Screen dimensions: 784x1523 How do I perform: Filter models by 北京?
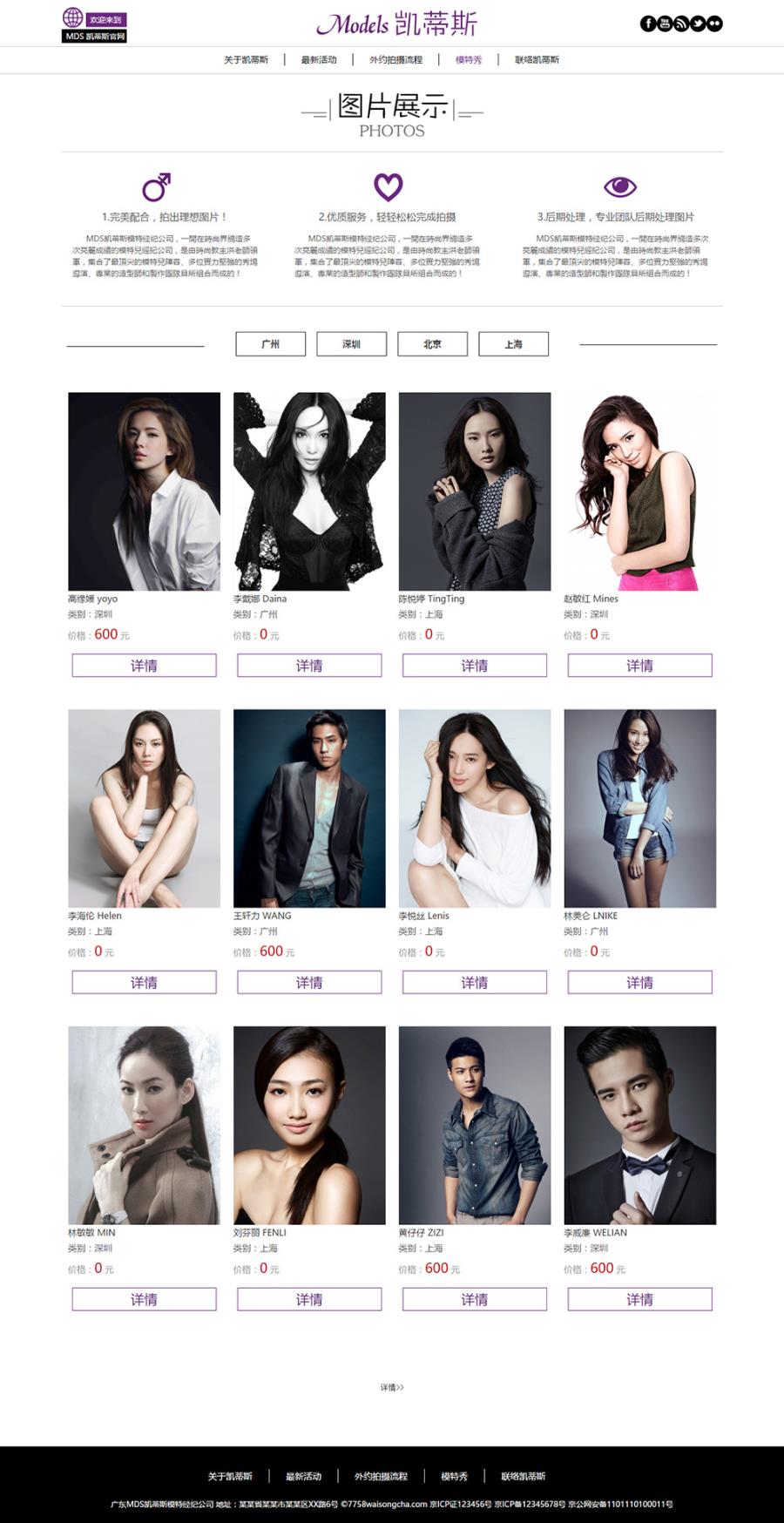432,344
